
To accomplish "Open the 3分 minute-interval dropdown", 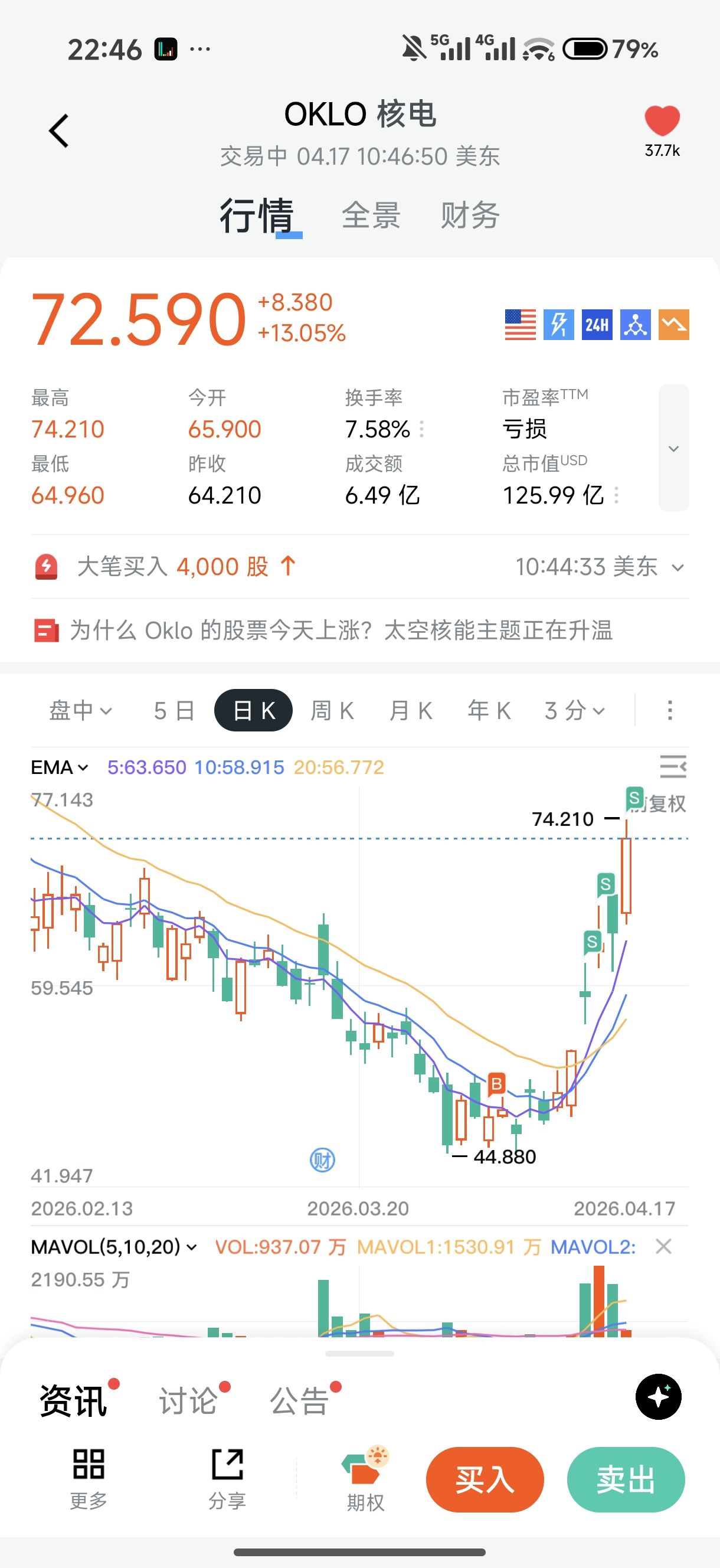I will point(575,710).
